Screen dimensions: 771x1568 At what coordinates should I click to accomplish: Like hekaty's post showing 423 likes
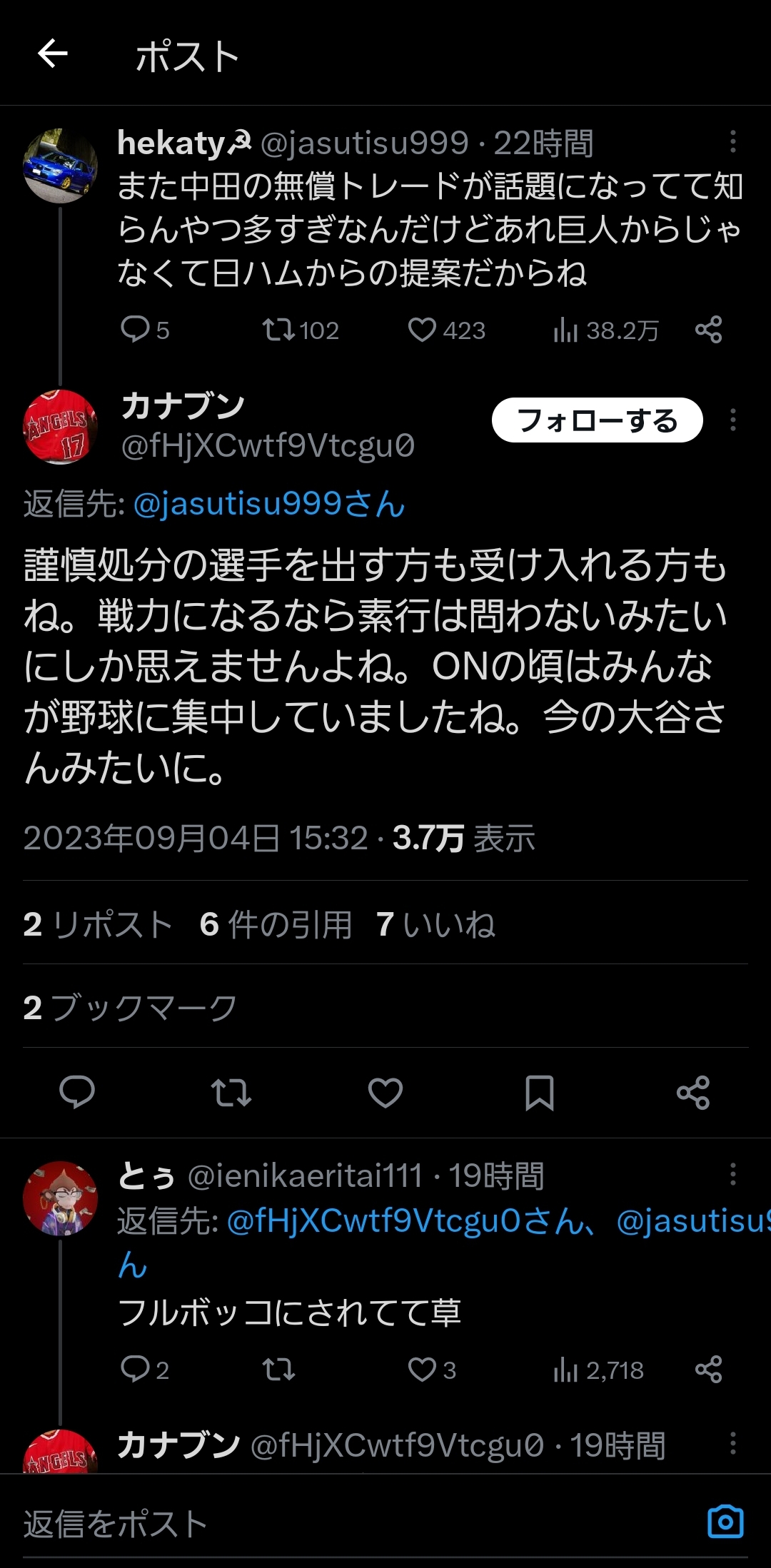click(423, 329)
